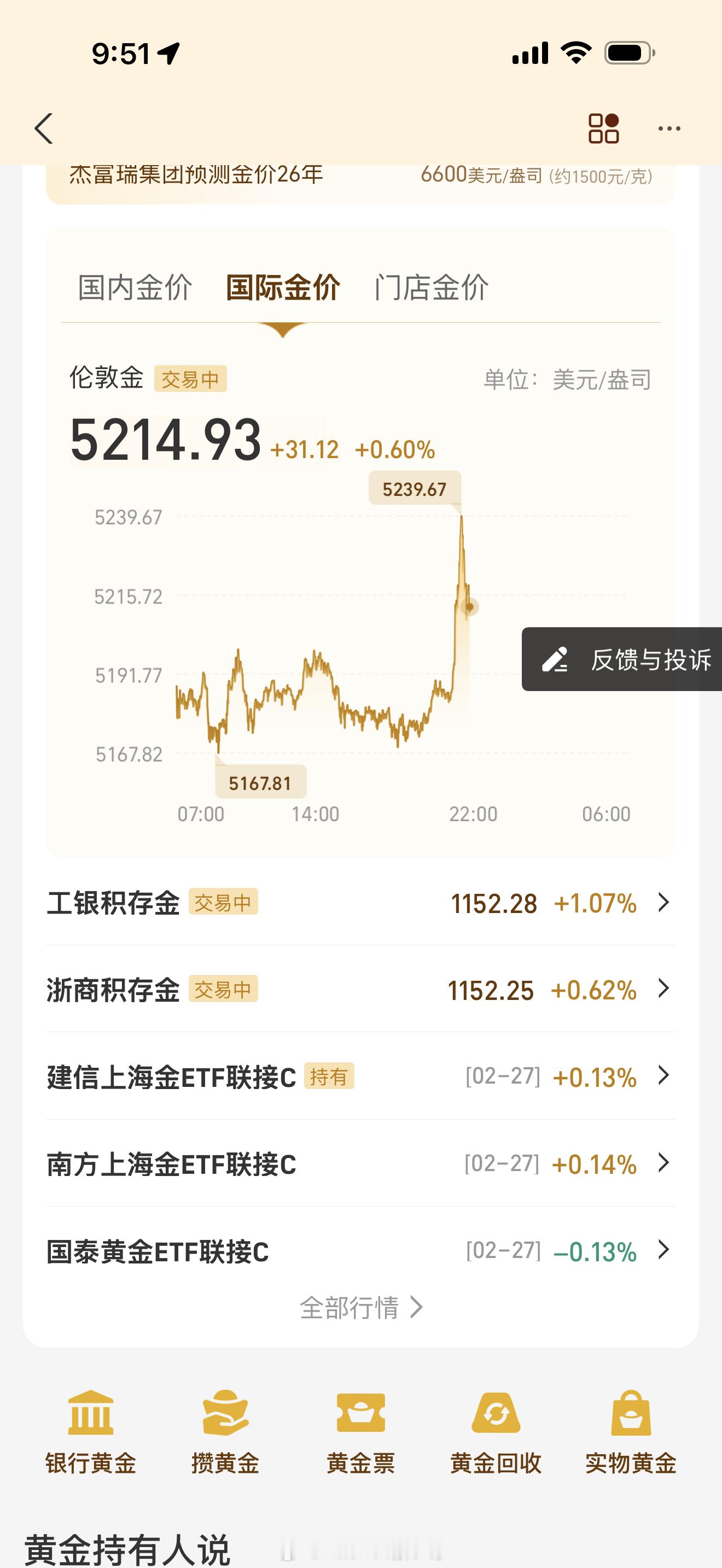
Task: Tap 全部行情 to see all quotes
Action: (x=360, y=1307)
